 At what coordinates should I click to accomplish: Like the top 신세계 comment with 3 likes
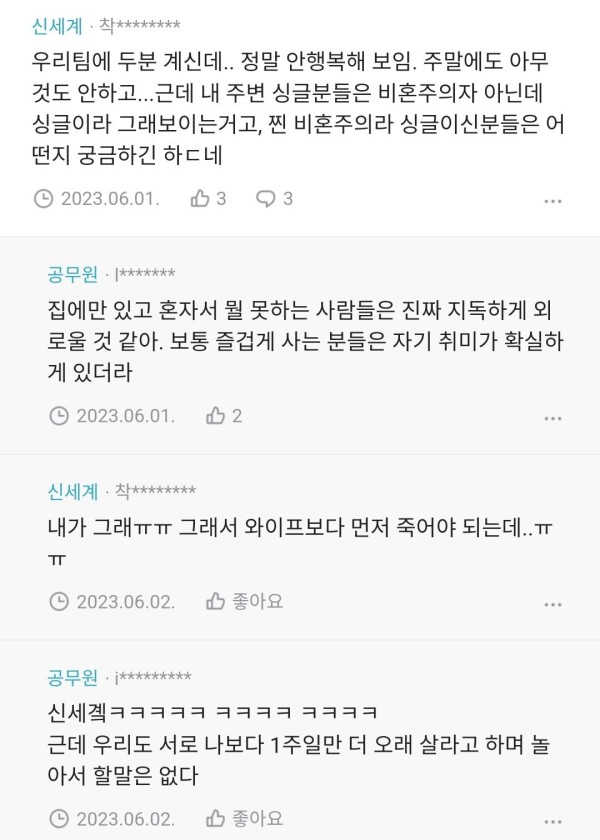pos(208,199)
